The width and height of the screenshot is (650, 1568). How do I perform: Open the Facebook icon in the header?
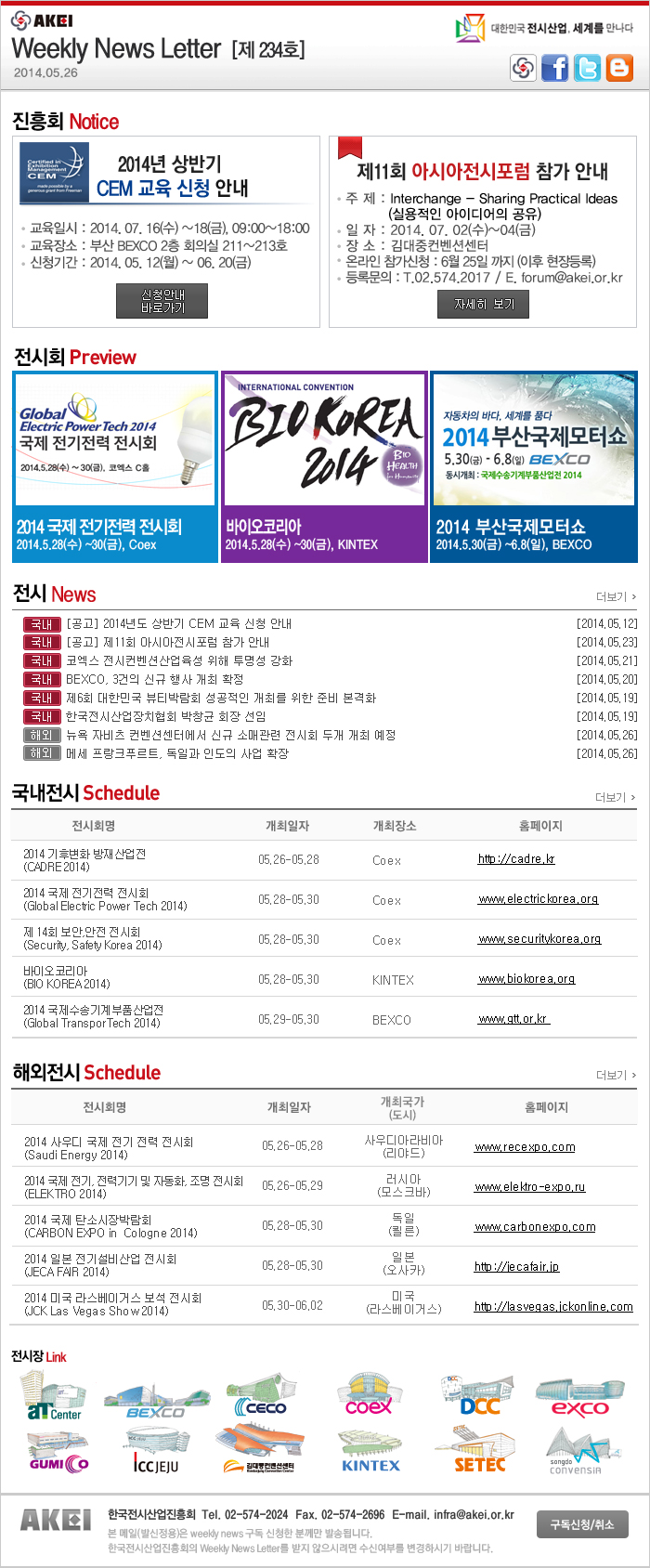click(x=555, y=68)
